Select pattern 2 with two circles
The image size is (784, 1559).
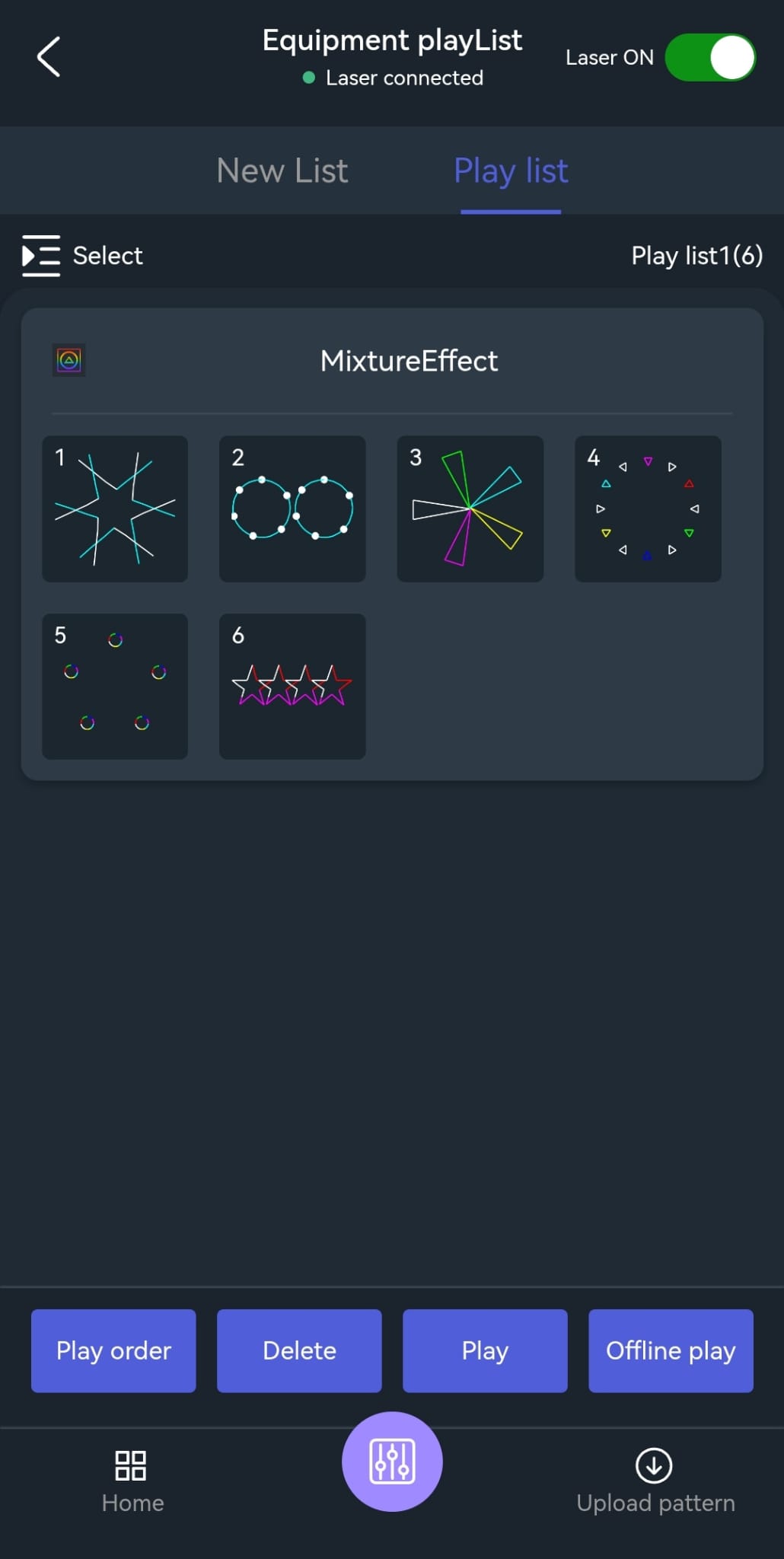point(292,509)
